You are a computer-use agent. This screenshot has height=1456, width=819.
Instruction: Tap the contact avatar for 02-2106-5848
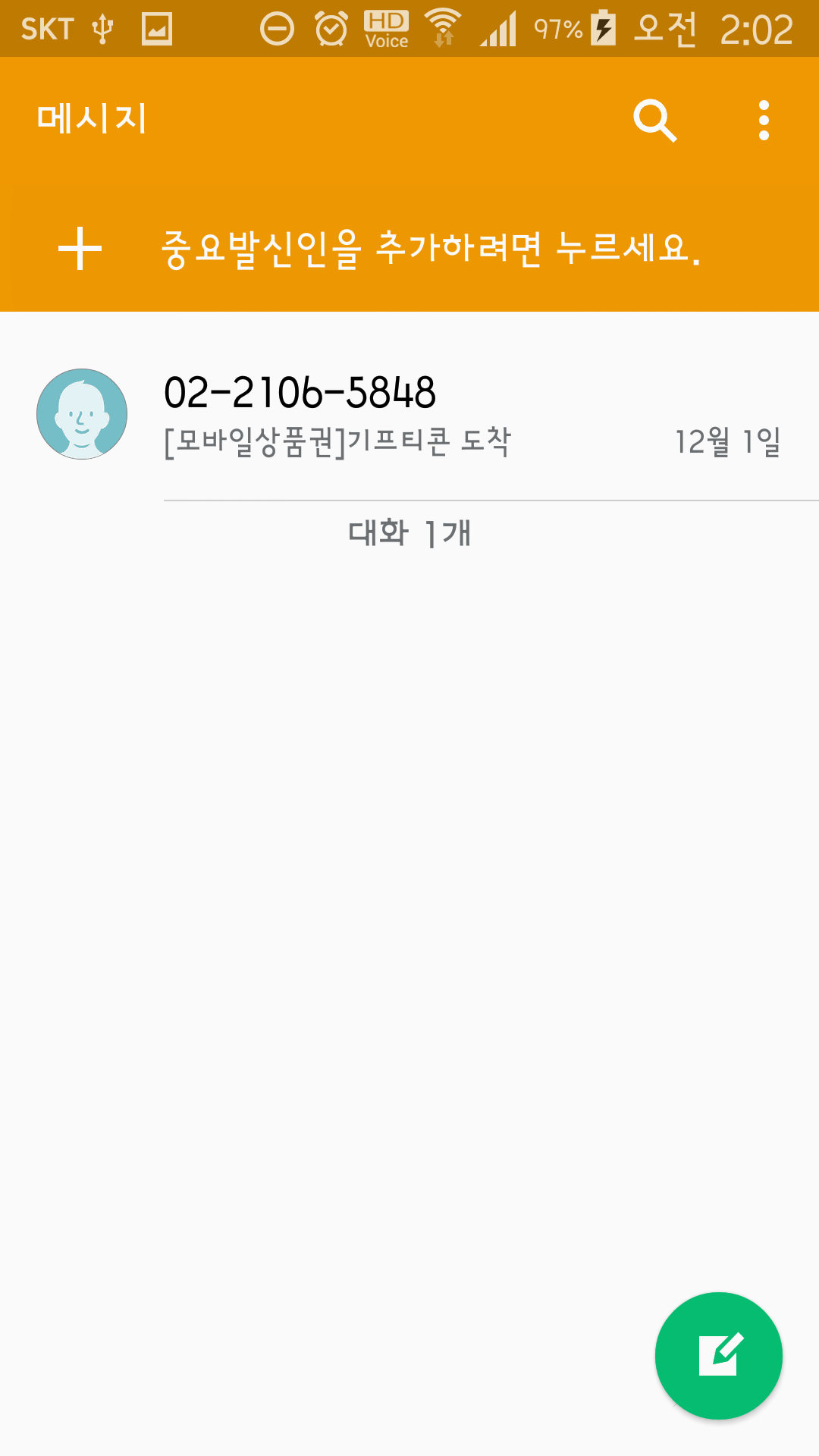(x=82, y=414)
